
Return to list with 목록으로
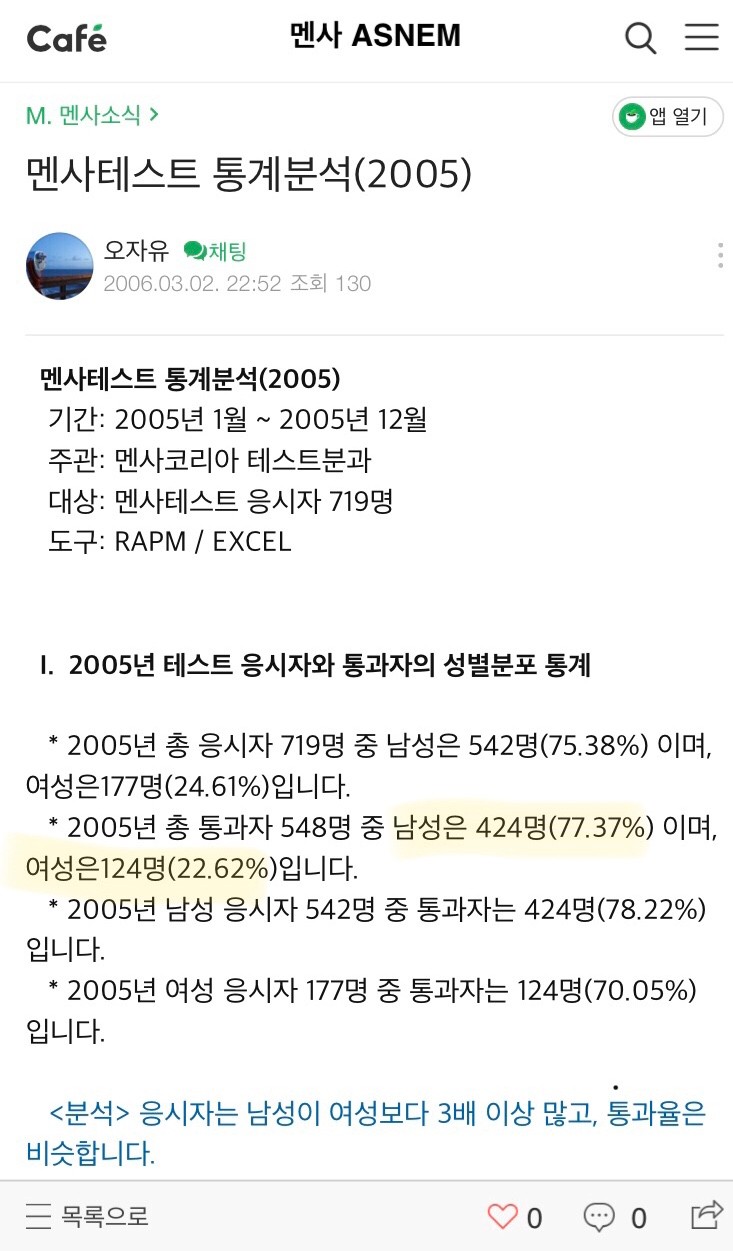pos(87,1216)
